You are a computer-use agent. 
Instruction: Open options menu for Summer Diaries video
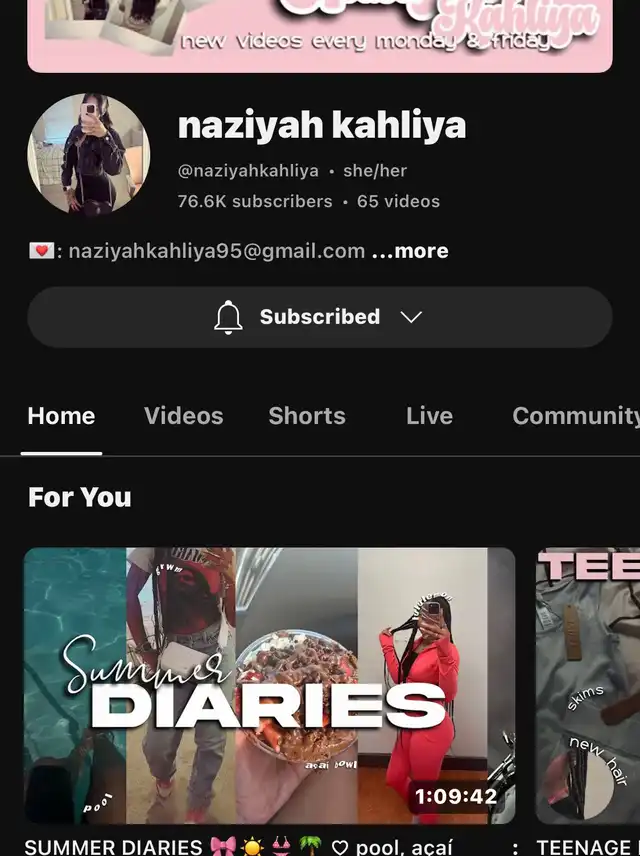point(514,847)
